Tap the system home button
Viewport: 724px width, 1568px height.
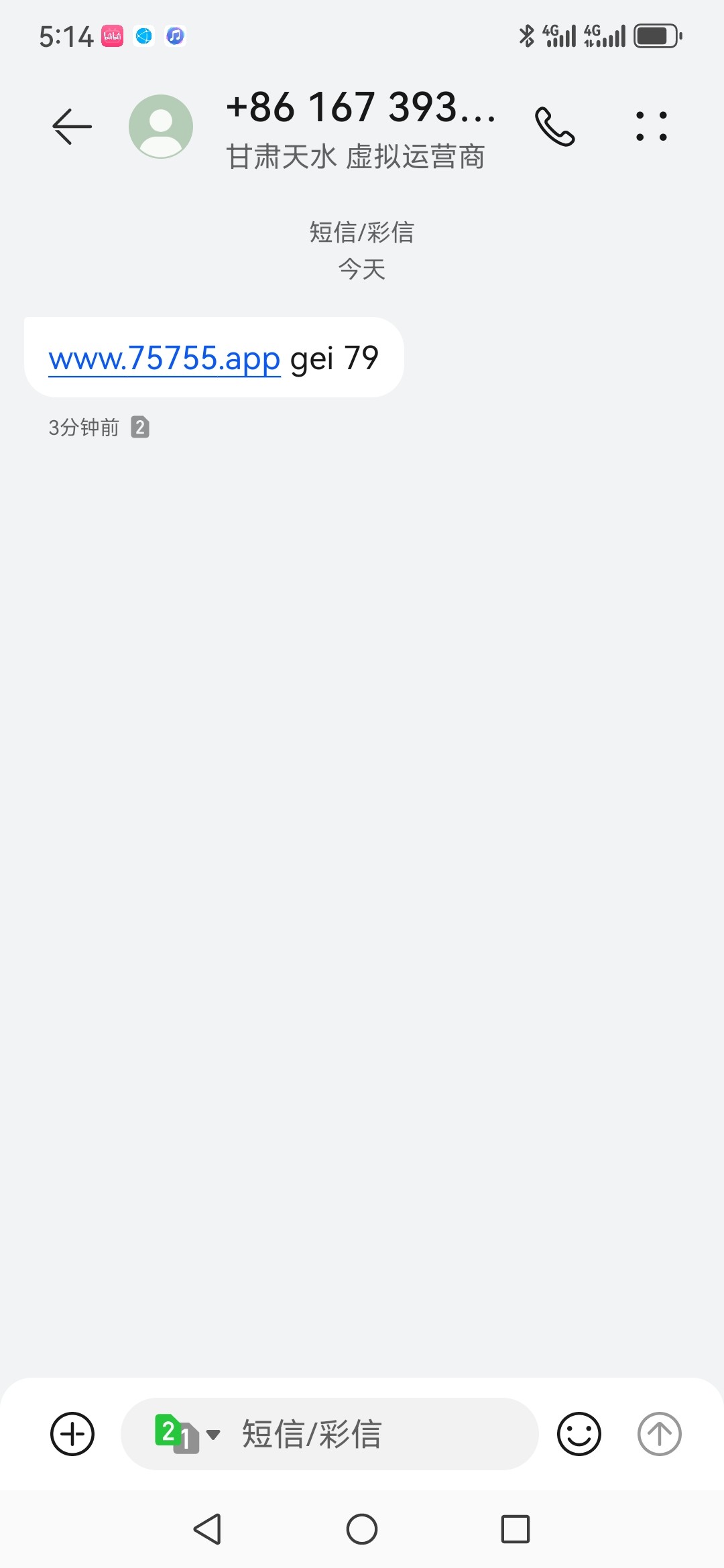(362, 1529)
